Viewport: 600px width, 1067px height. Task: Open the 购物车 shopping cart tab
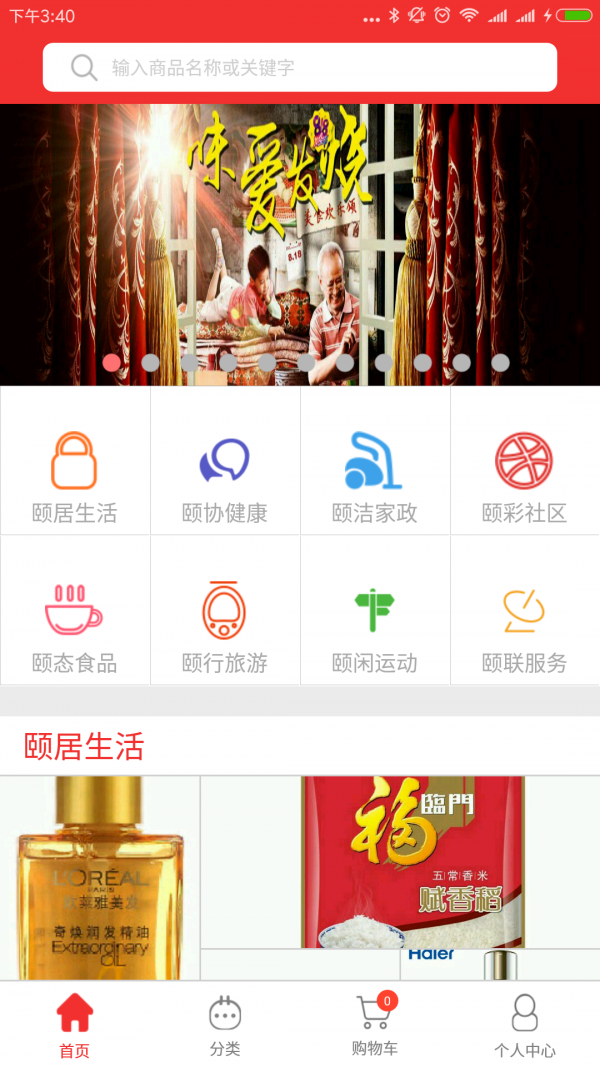375,1025
